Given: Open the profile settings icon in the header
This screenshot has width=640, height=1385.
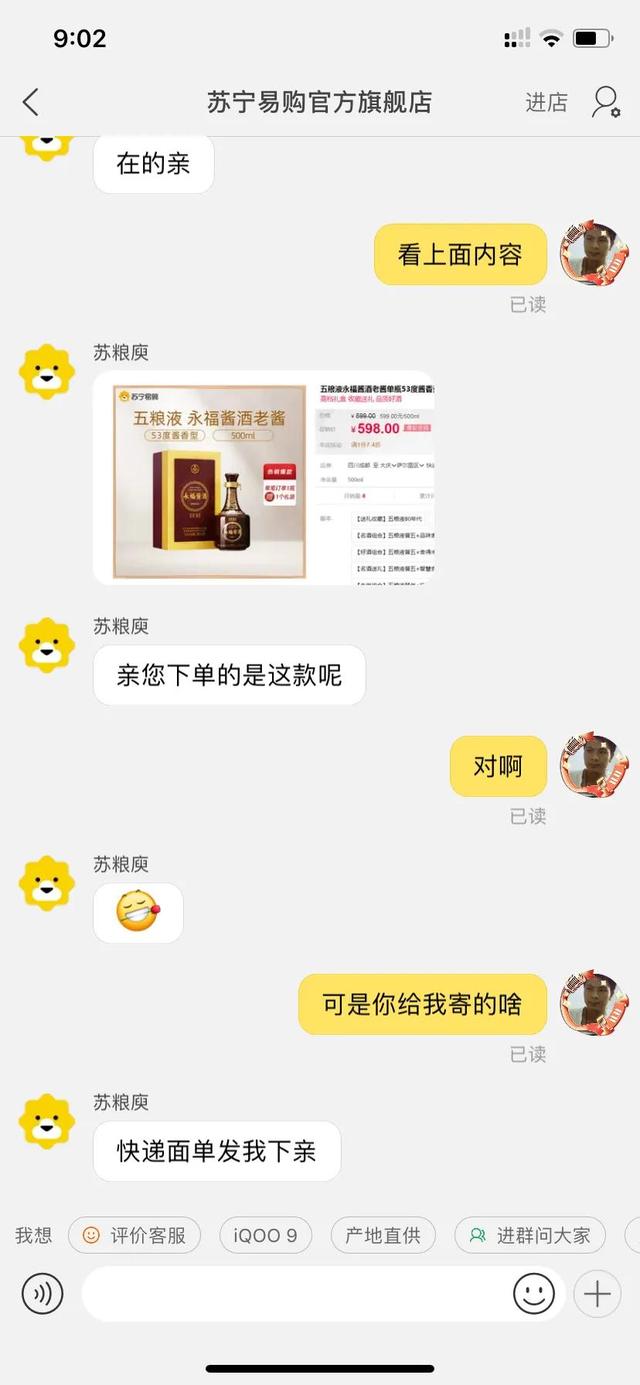Looking at the screenshot, I should point(605,102).
